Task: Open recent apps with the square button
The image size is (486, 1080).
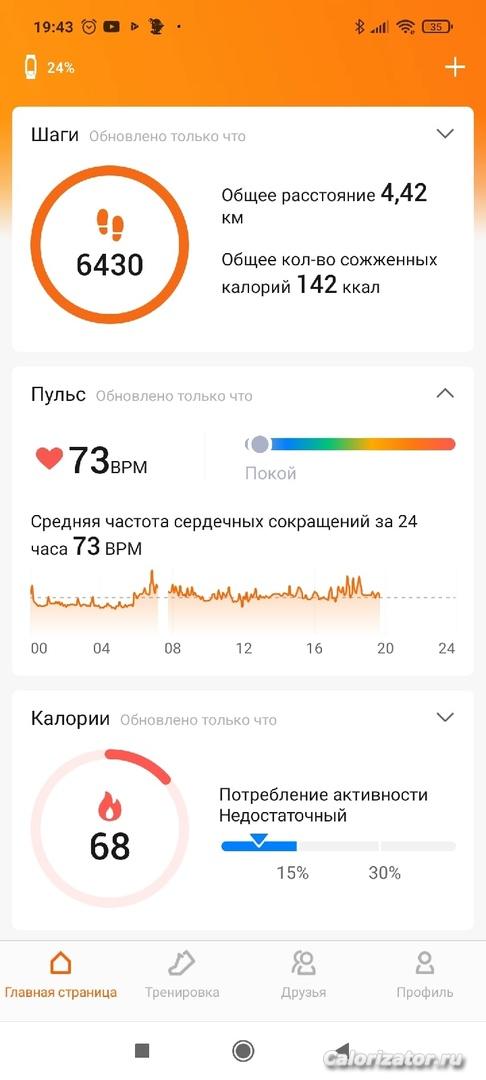Action: (x=142, y=1050)
